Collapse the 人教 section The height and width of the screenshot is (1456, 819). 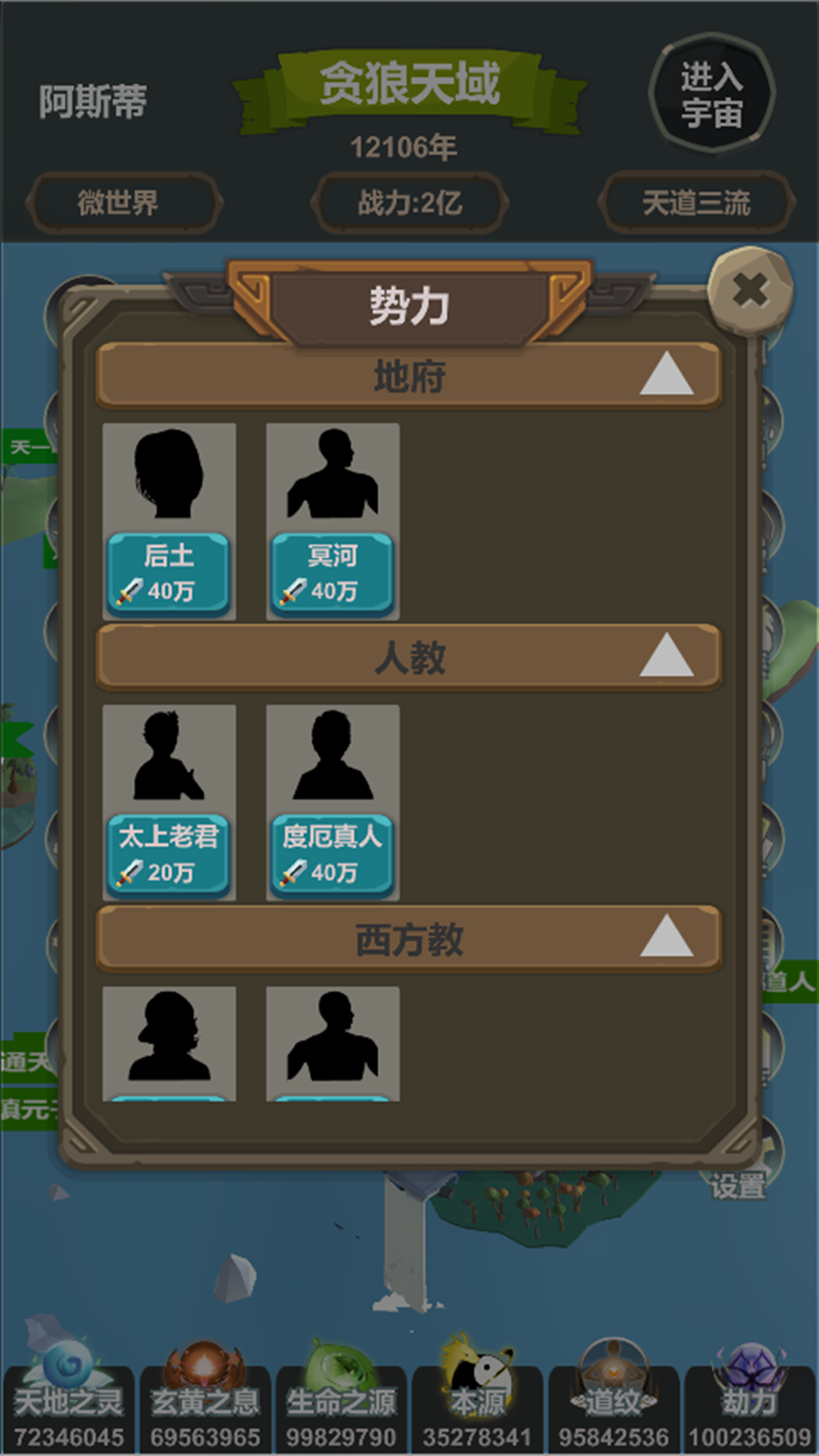(666, 656)
